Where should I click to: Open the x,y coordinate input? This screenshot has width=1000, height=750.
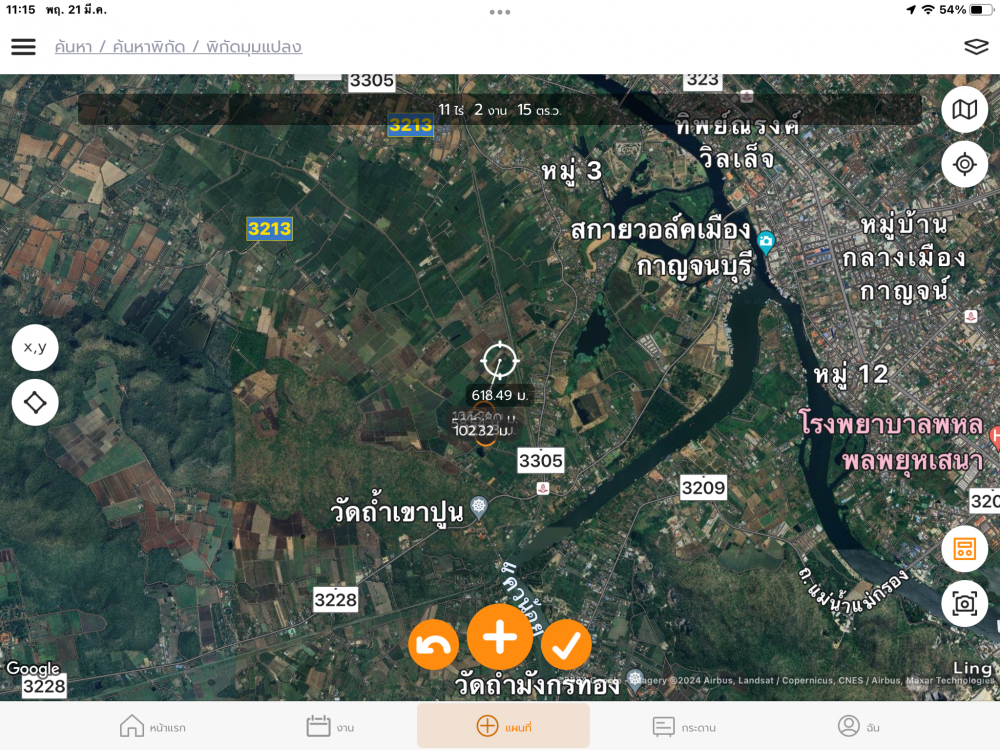(x=35, y=348)
